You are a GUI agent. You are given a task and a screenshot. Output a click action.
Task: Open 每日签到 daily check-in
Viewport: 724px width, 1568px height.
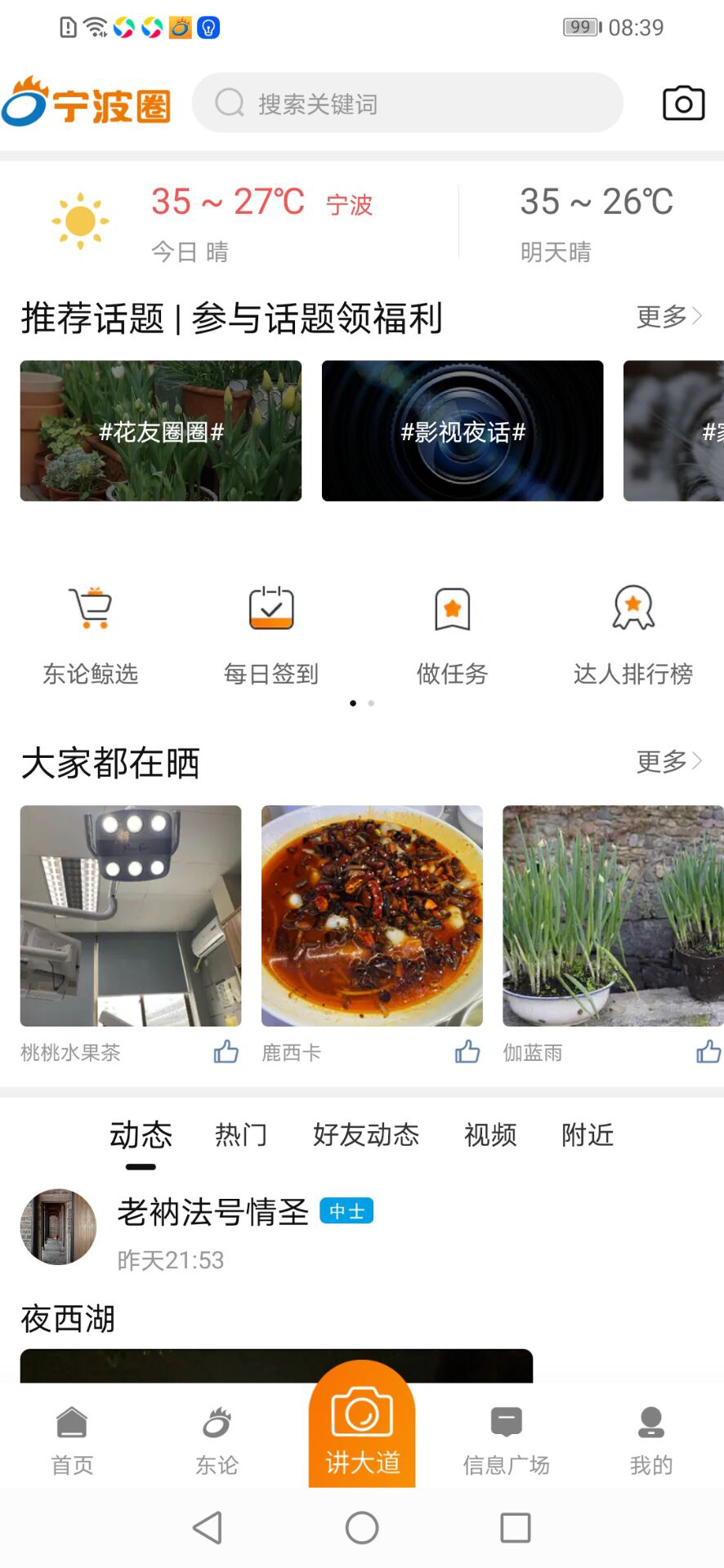click(271, 629)
